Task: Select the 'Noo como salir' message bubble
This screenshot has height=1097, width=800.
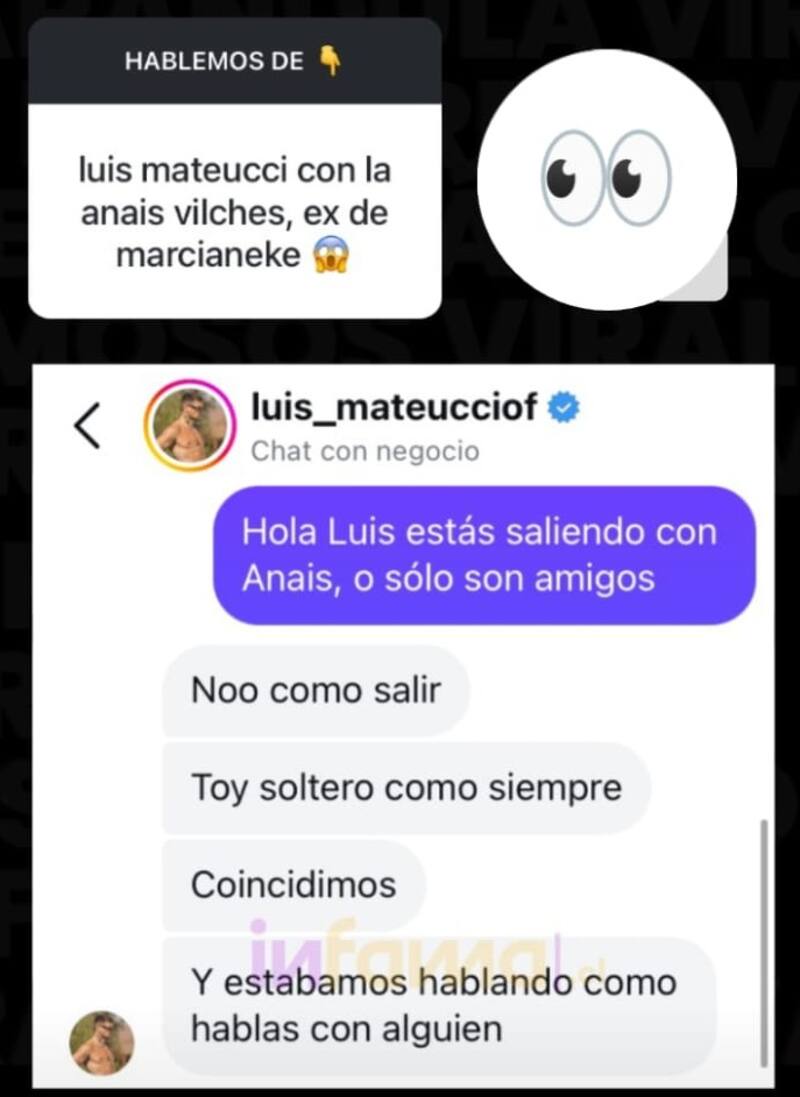Action: pyautogui.click(x=316, y=689)
